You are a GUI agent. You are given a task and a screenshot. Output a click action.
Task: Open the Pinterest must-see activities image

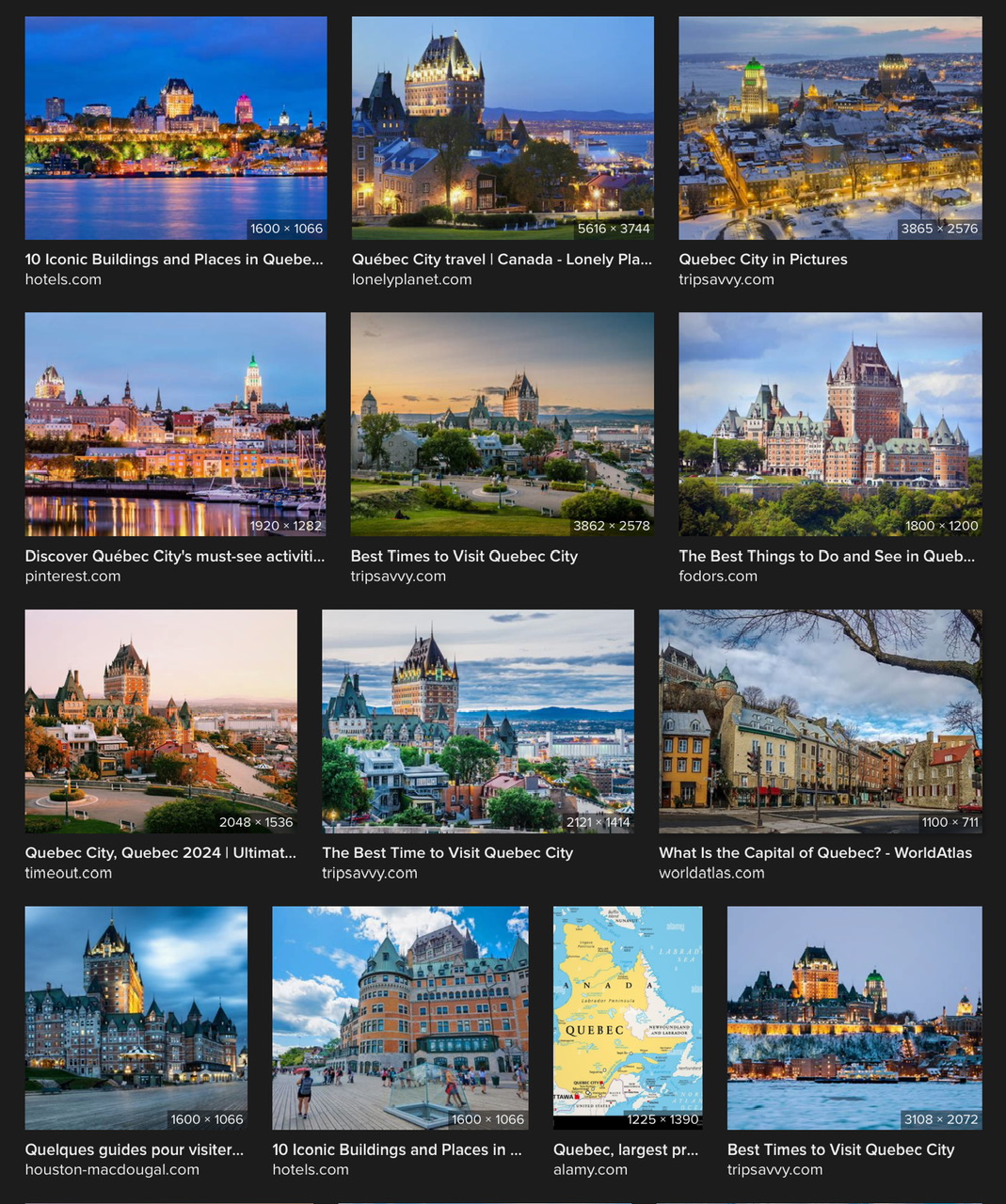(x=176, y=424)
